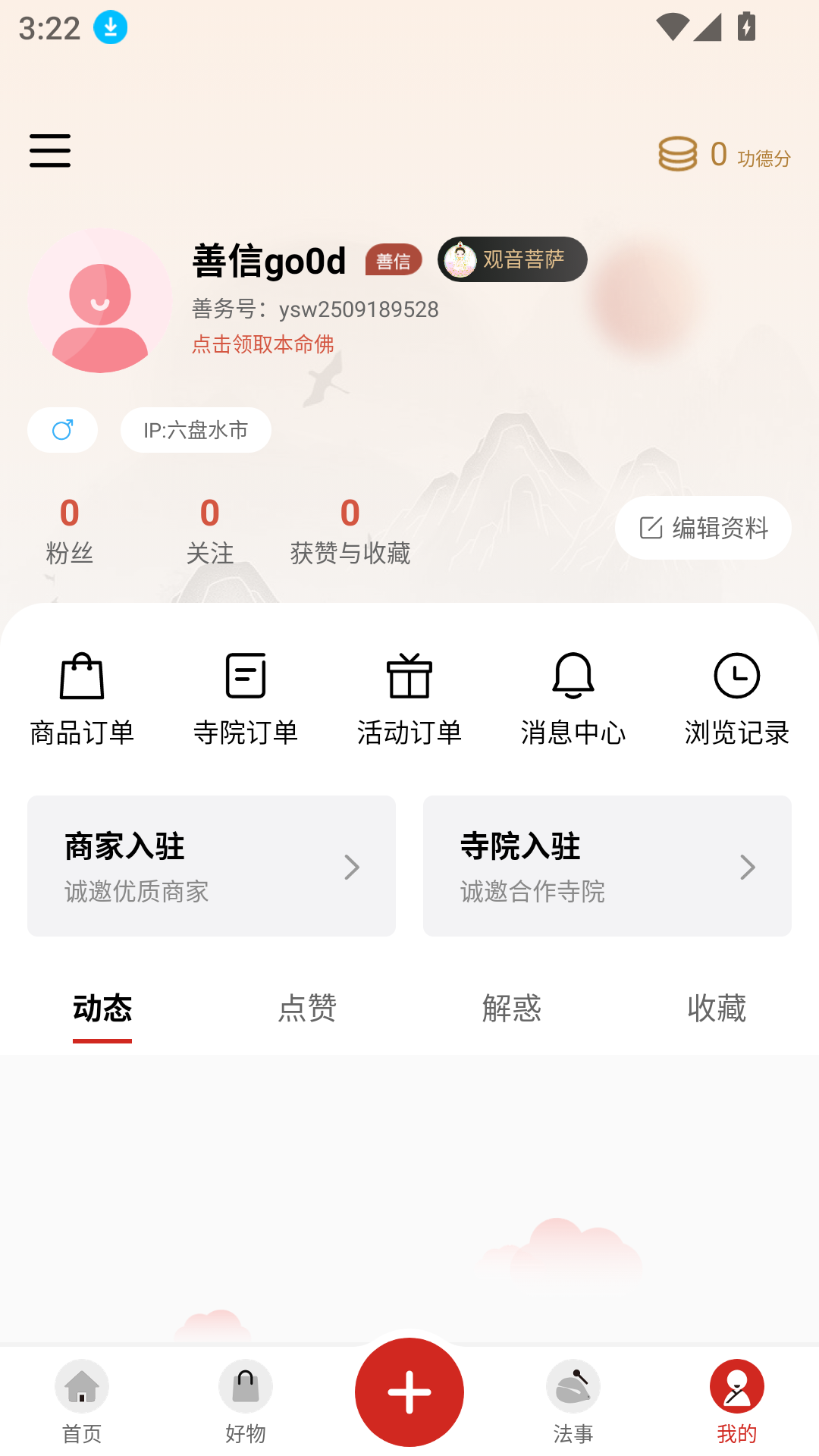Open 活动订单 activity orders
The image size is (819, 1456).
tap(409, 699)
